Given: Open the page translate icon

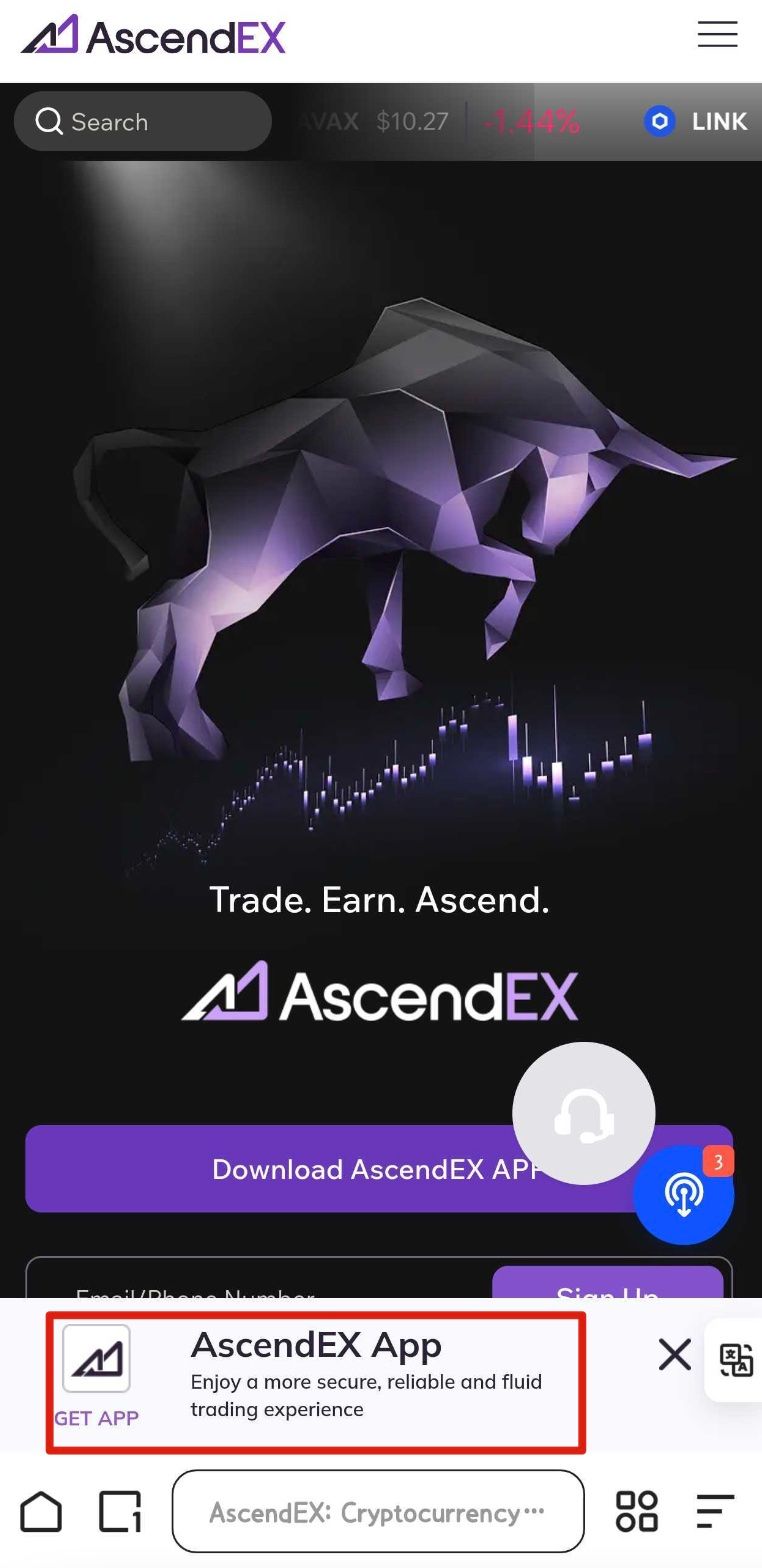Looking at the screenshot, I should [736, 1360].
